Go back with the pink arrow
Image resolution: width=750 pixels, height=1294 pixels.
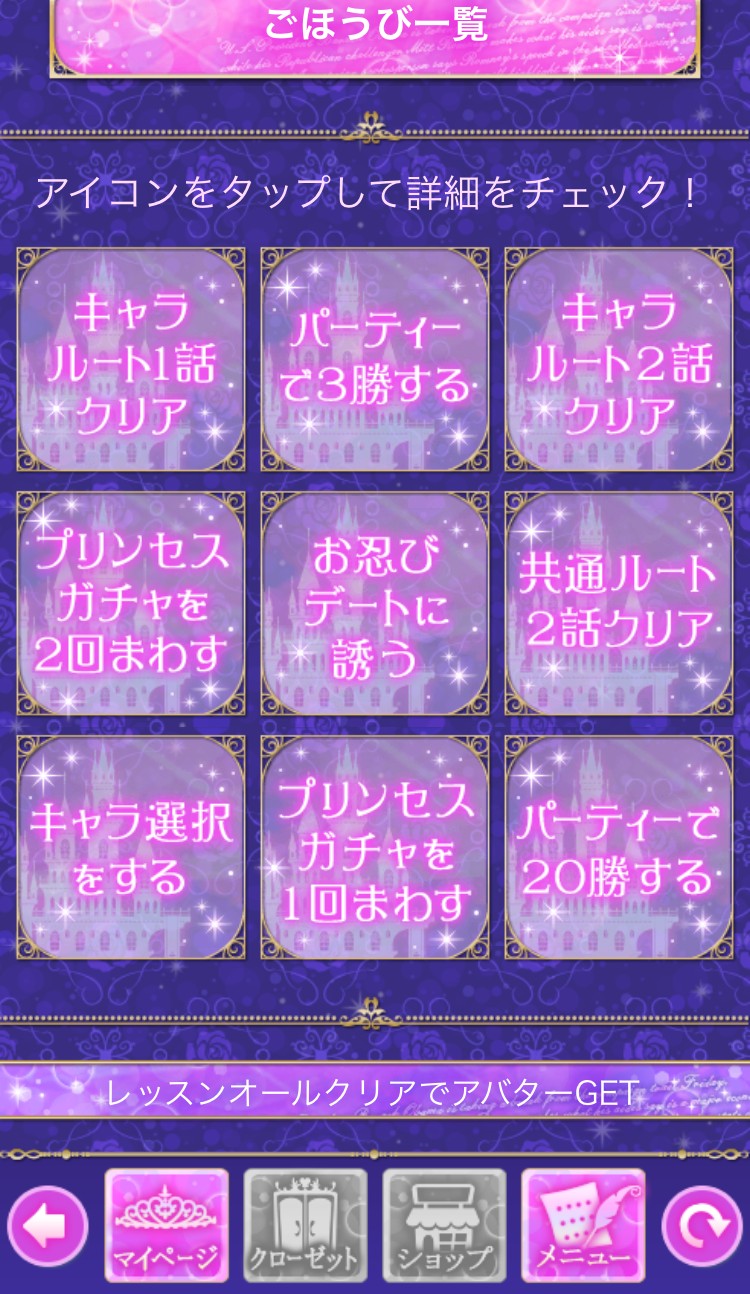[x=48, y=1225]
